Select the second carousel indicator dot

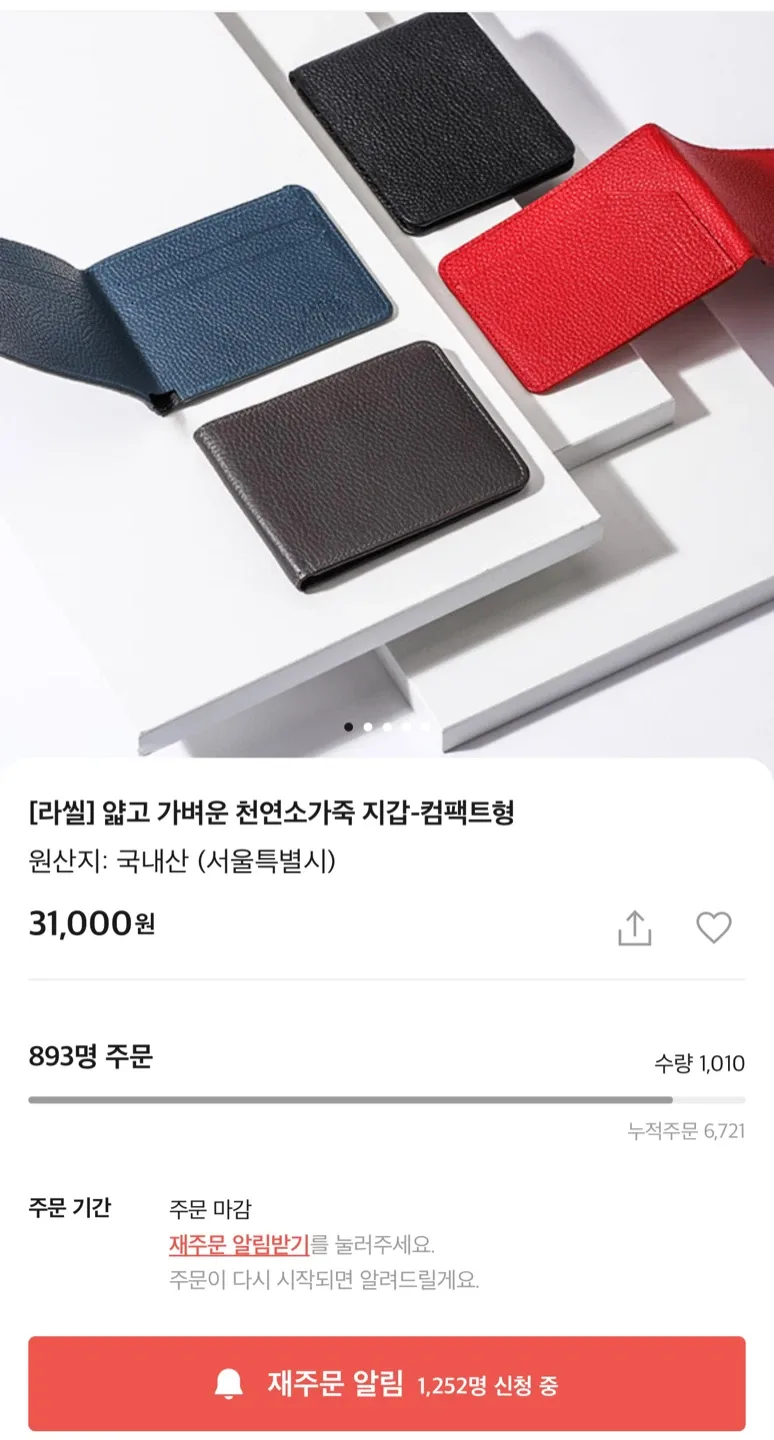click(370, 727)
